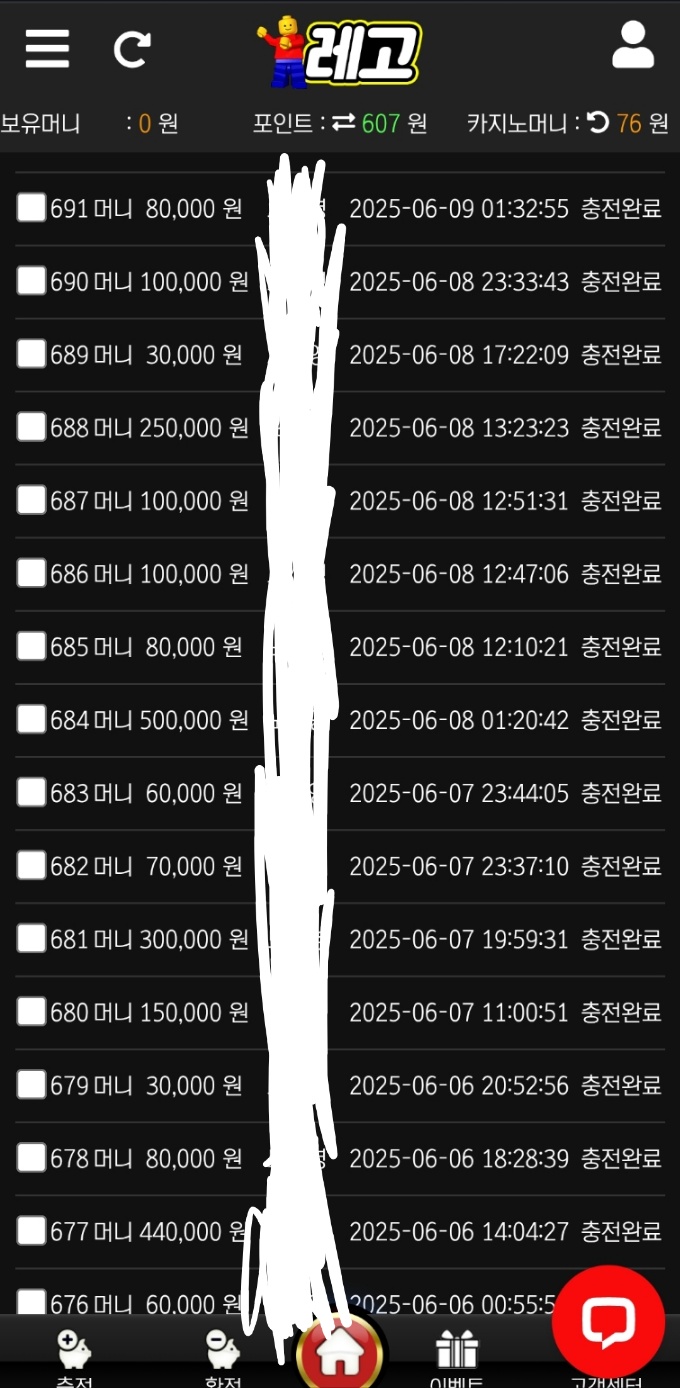Screen dimensions: 680x1388
Task: Tick the checkbox for entry 677
Action: (x=32, y=1230)
